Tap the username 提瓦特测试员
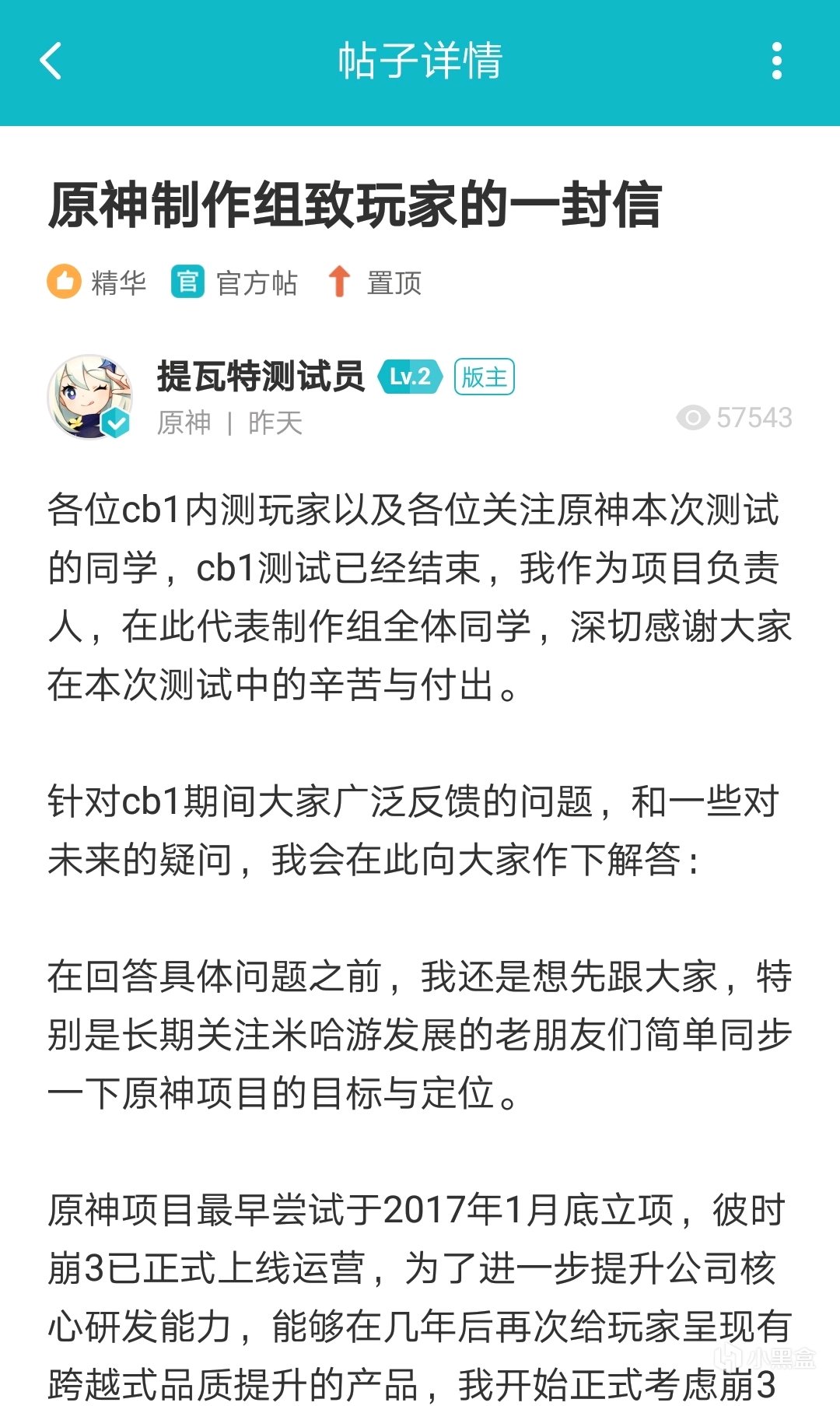 click(x=261, y=377)
